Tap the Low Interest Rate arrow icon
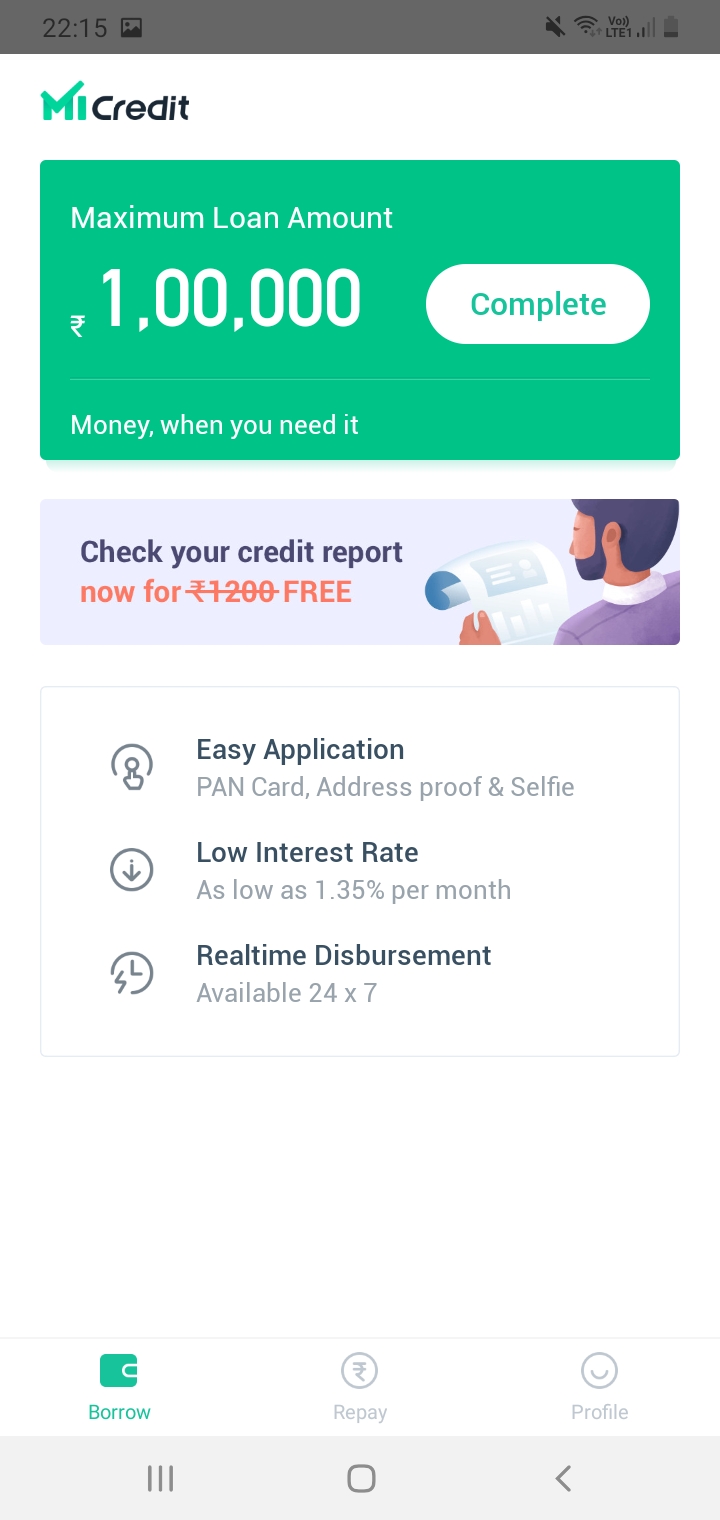Viewport: 720px width, 1520px height. tap(131, 869)
